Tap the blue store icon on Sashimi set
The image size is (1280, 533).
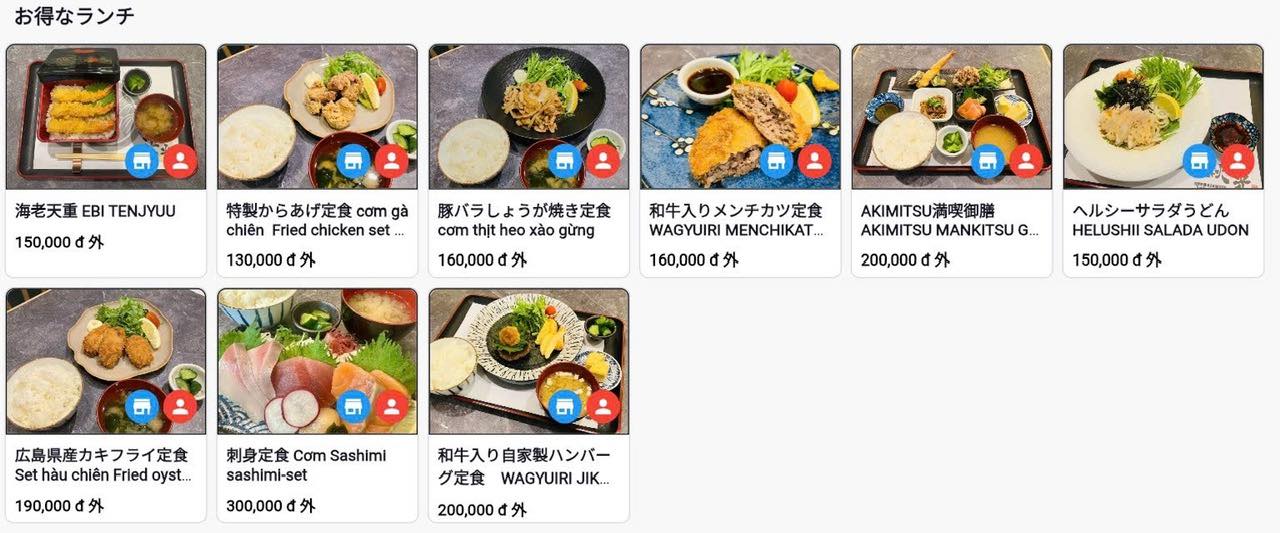[x=353, y=406]
